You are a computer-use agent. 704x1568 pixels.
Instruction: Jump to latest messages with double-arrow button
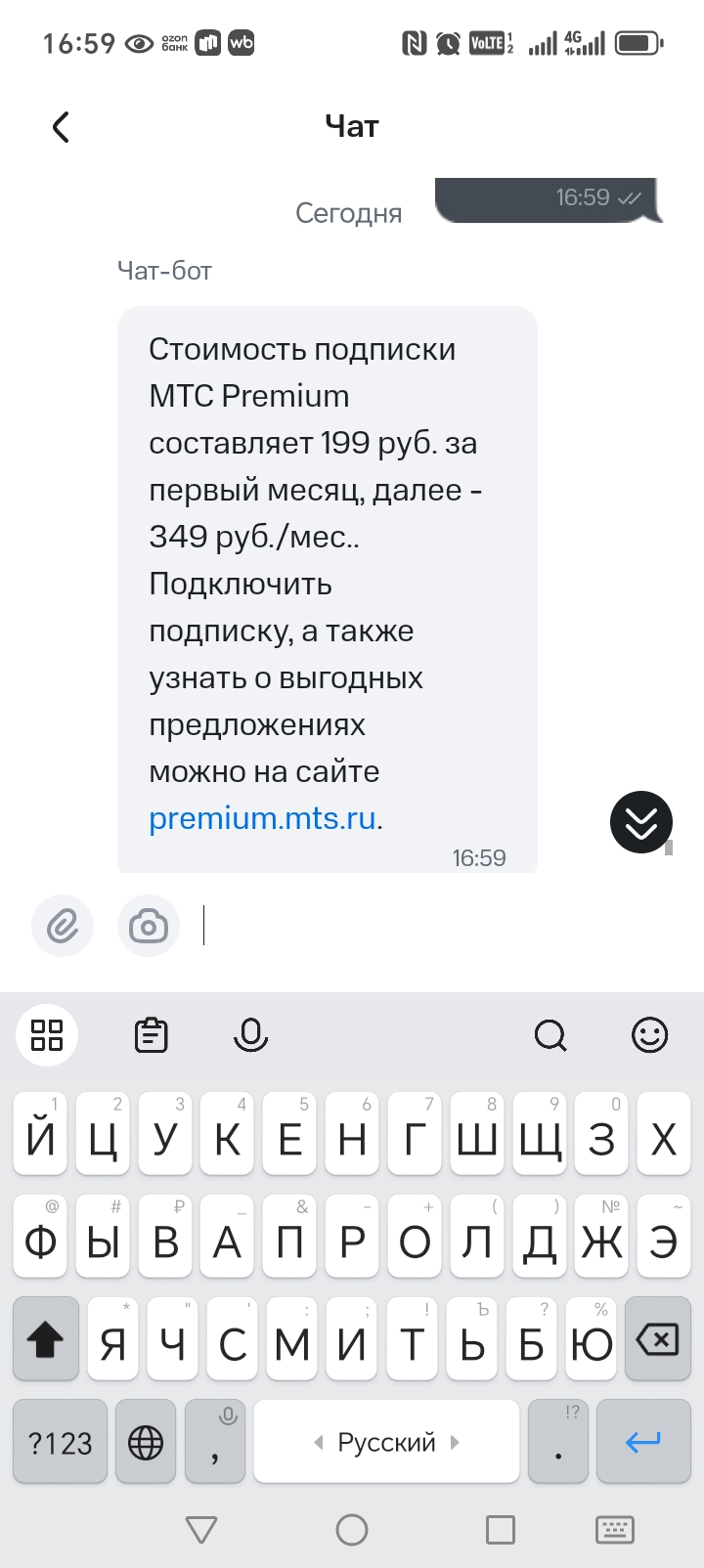641,821
